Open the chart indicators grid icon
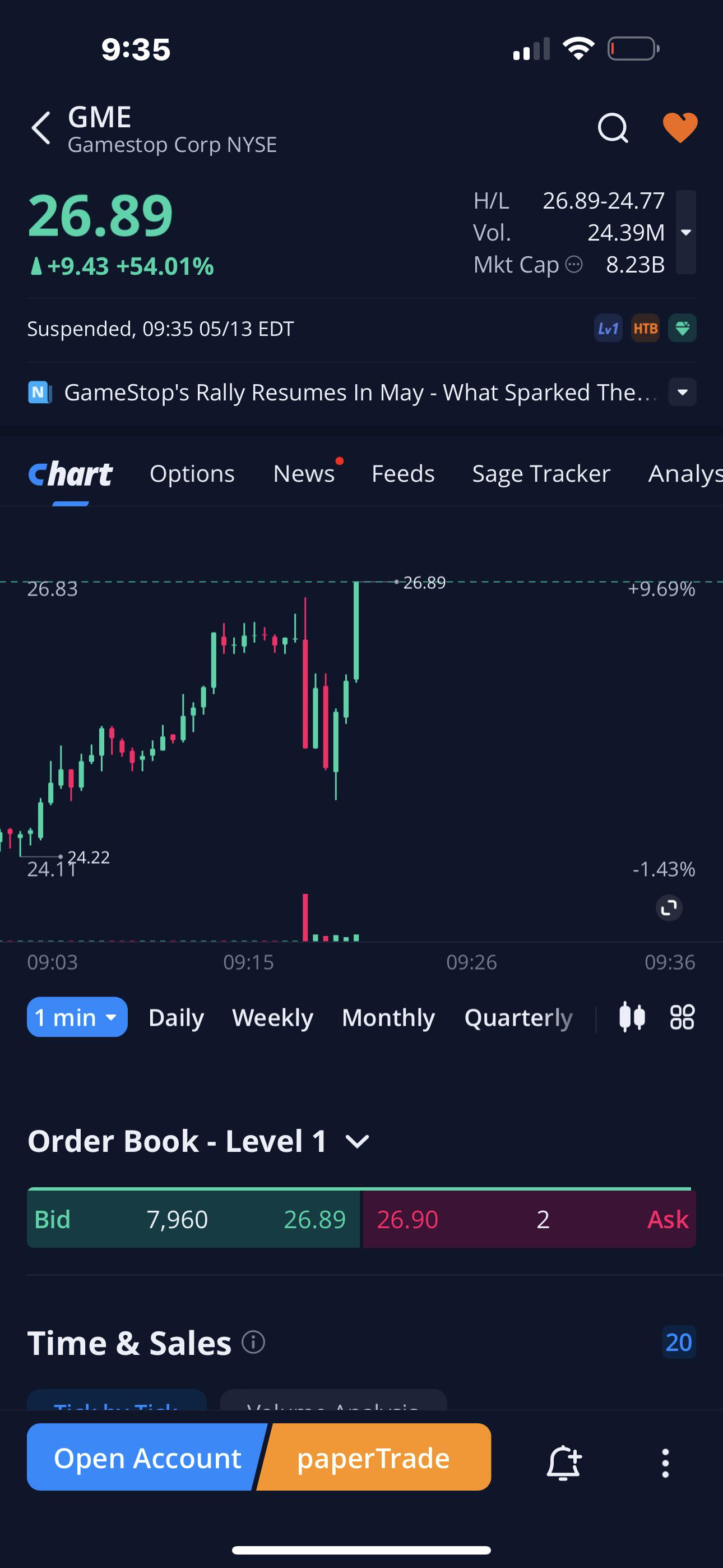The image size is (723, 1568). 682,1017
